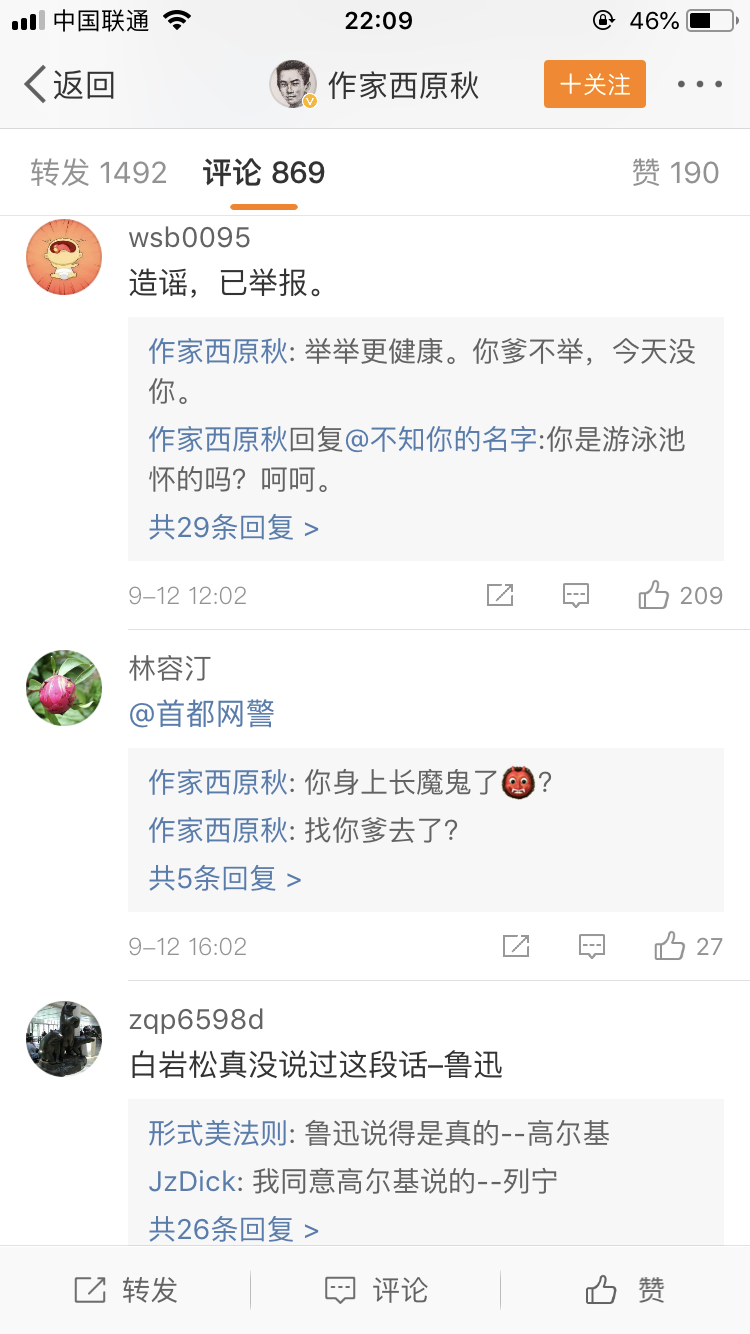Repost wsb0095's comment with share icon
Screen dimensions: 750x1334
pos(499,596)
